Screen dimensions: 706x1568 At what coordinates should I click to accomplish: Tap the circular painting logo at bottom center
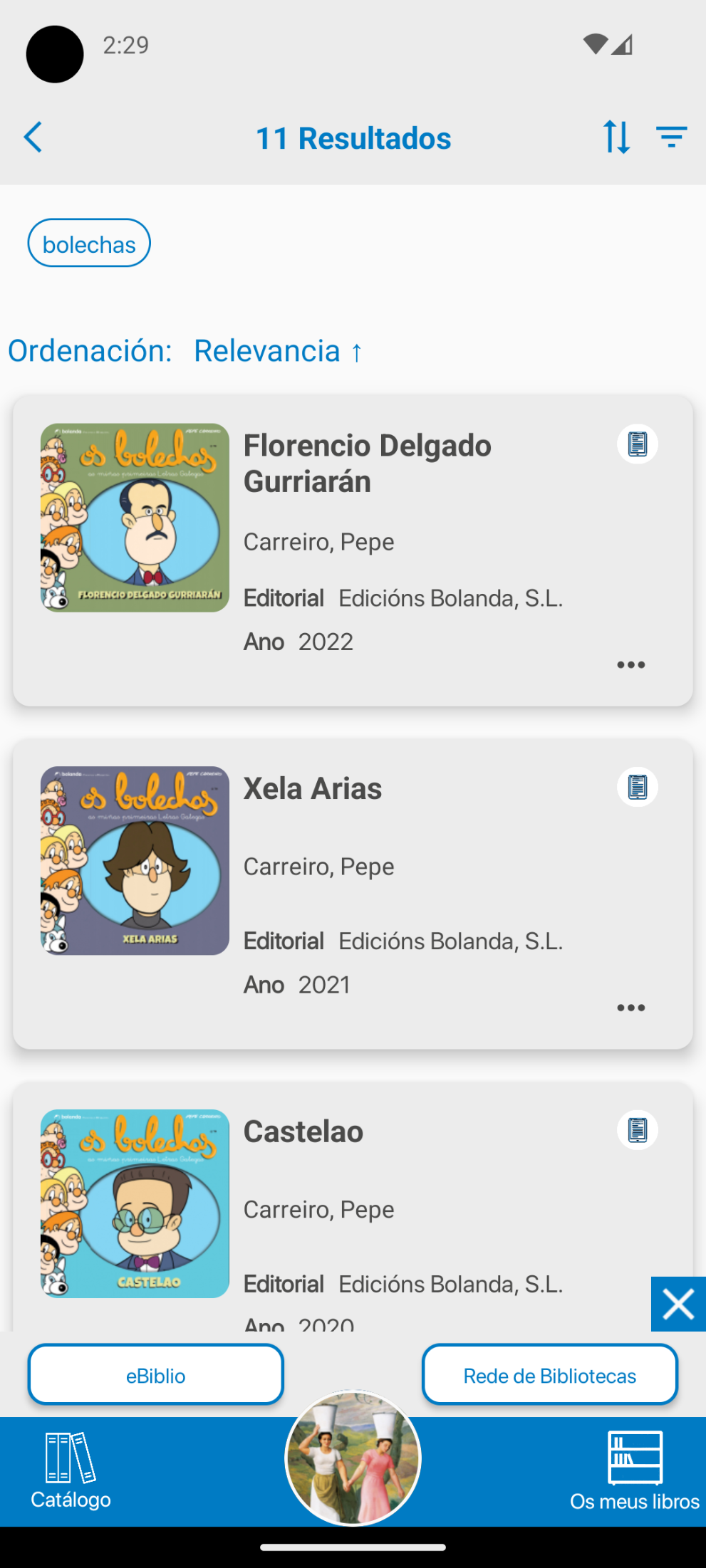coord(353,1458)
